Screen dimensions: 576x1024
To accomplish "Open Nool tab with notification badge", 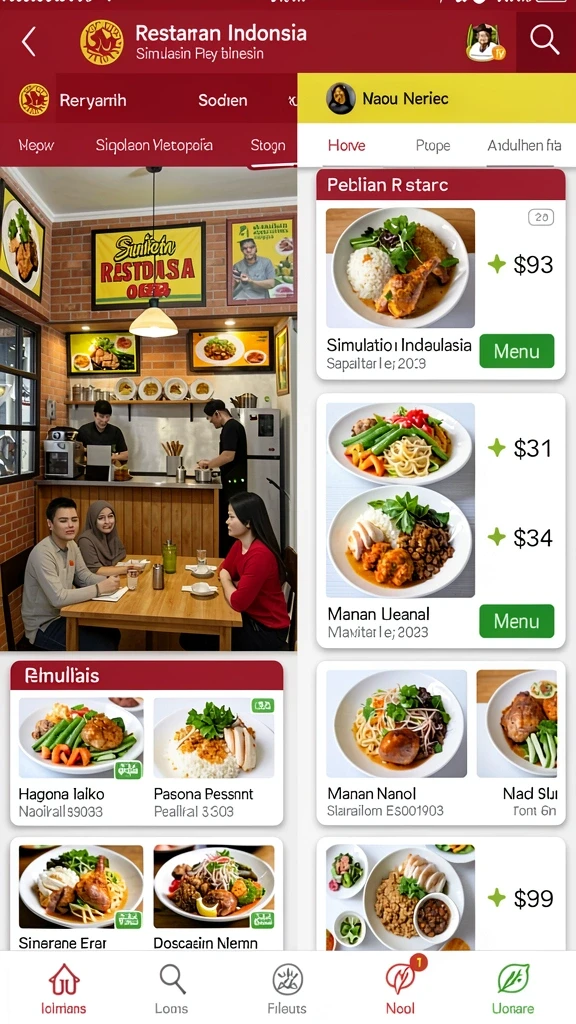I will [401, 989].
